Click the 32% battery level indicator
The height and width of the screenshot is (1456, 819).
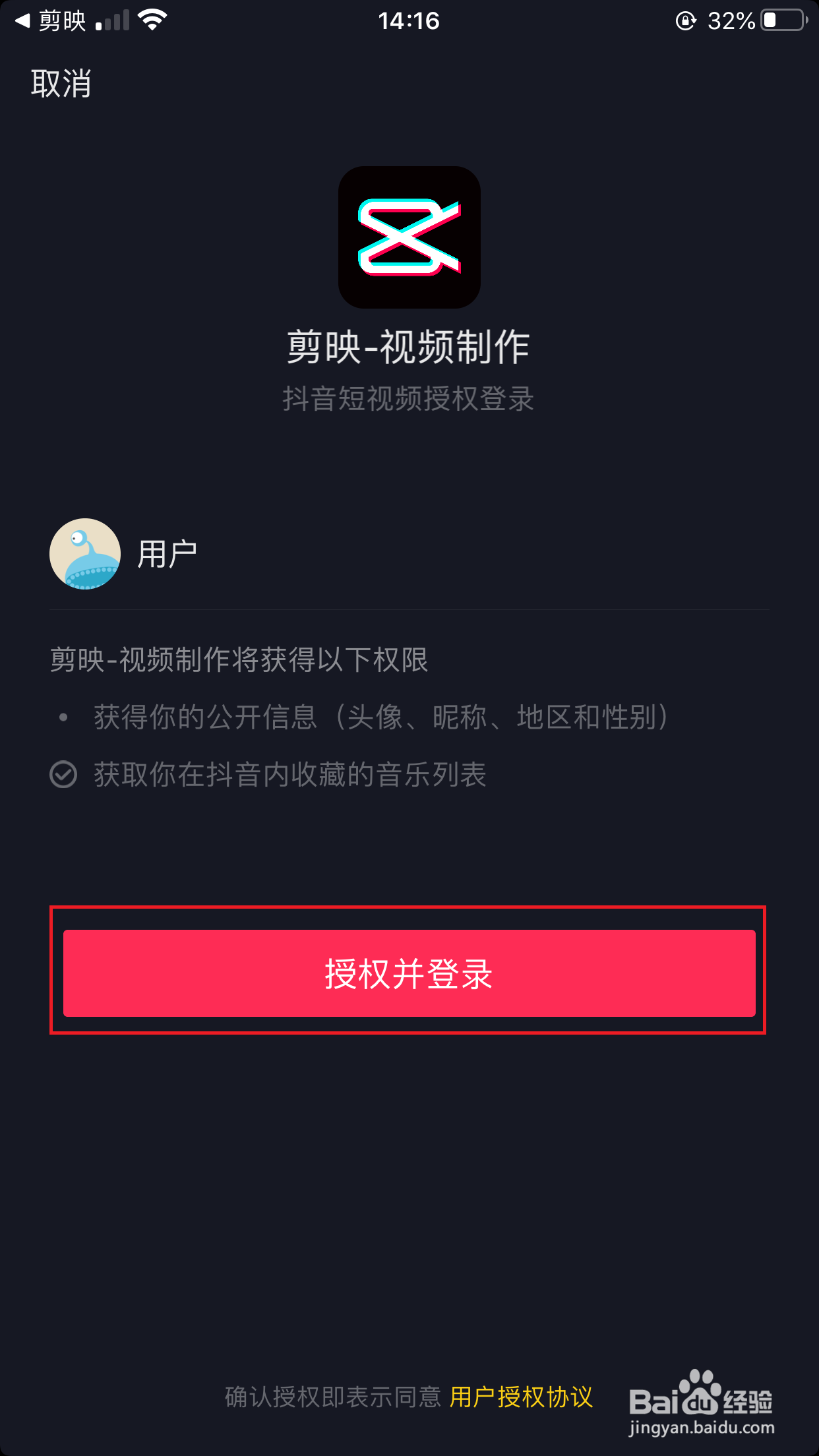(x=729, y=21)
